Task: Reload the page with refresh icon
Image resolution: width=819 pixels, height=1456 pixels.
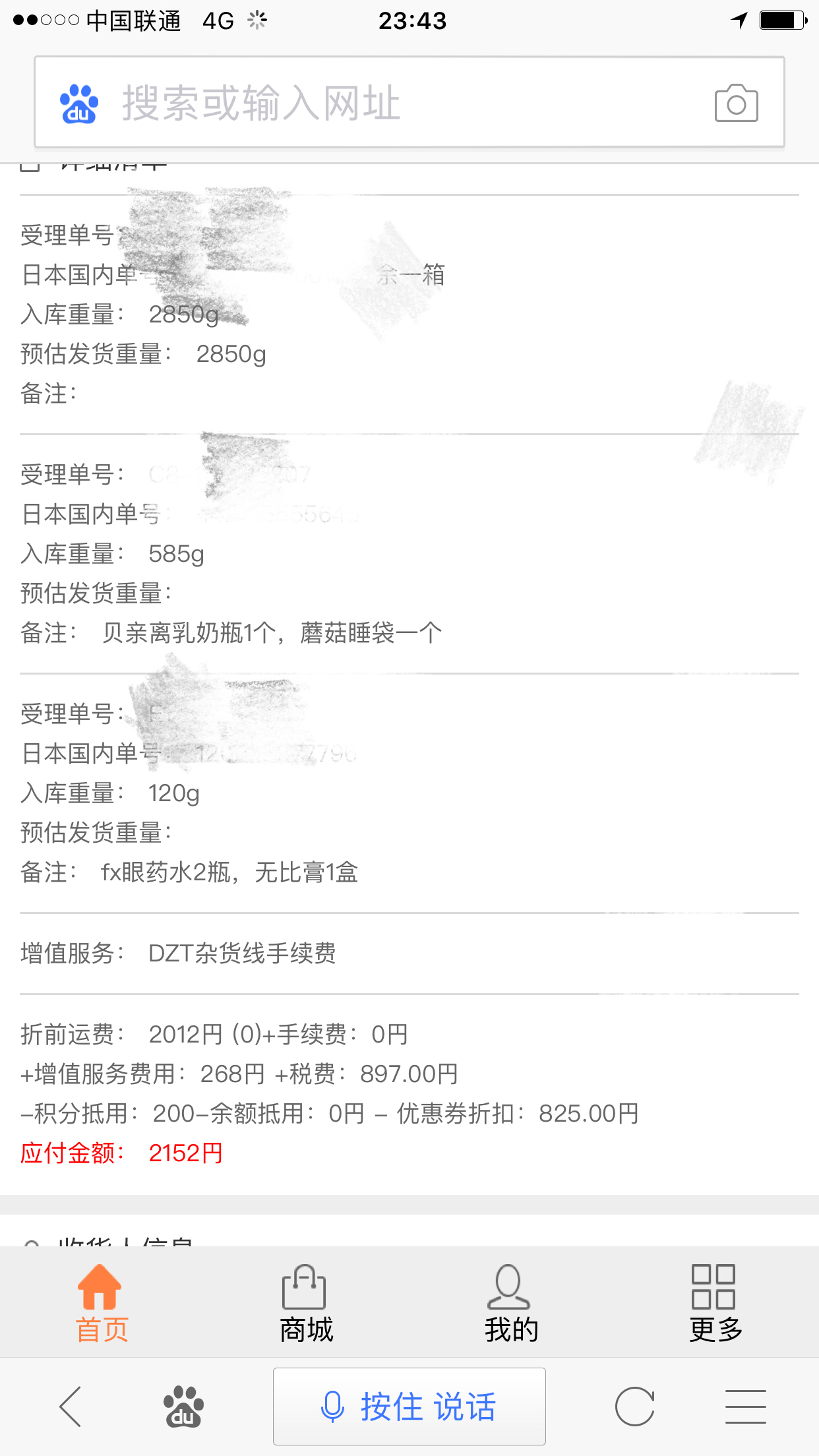Action: 634,1407
